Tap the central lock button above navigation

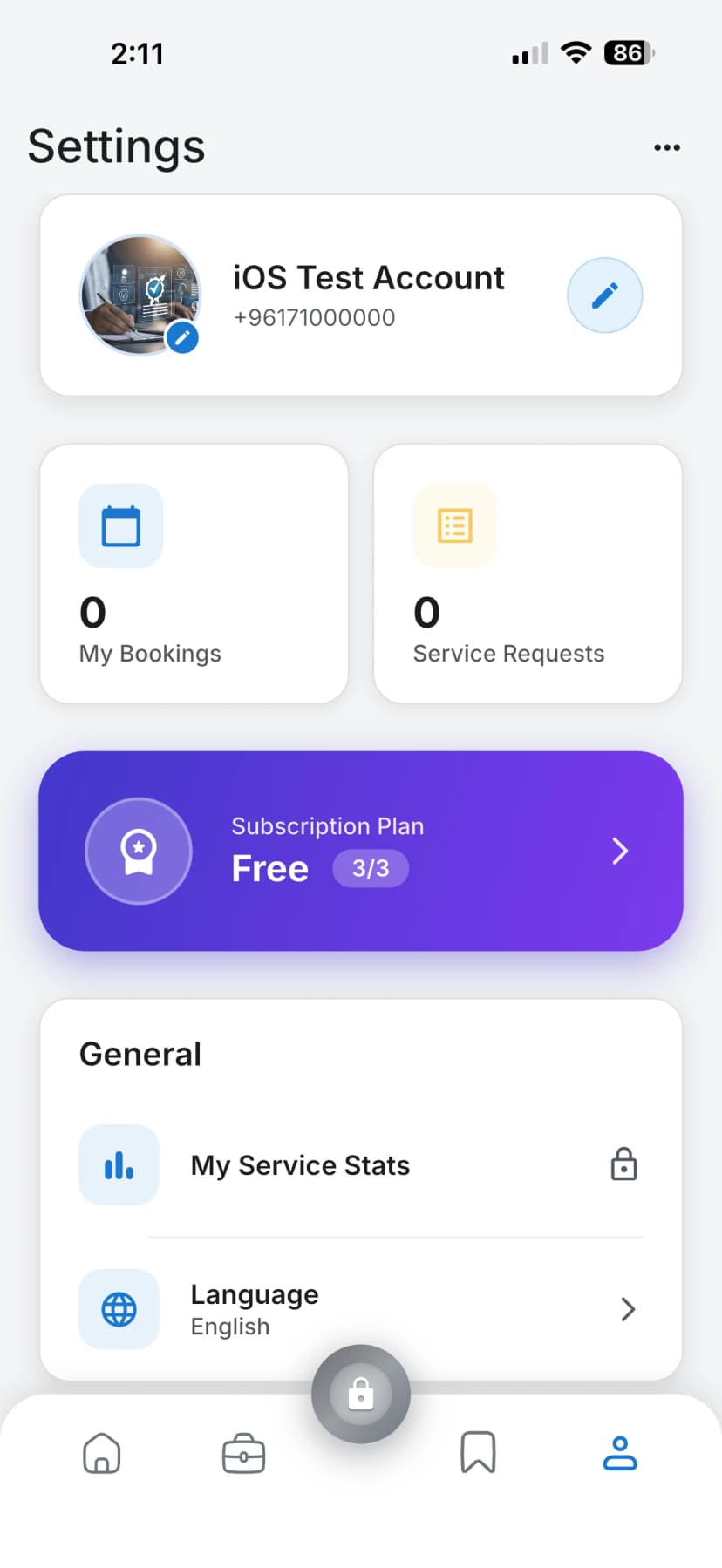coord(360,1393)
